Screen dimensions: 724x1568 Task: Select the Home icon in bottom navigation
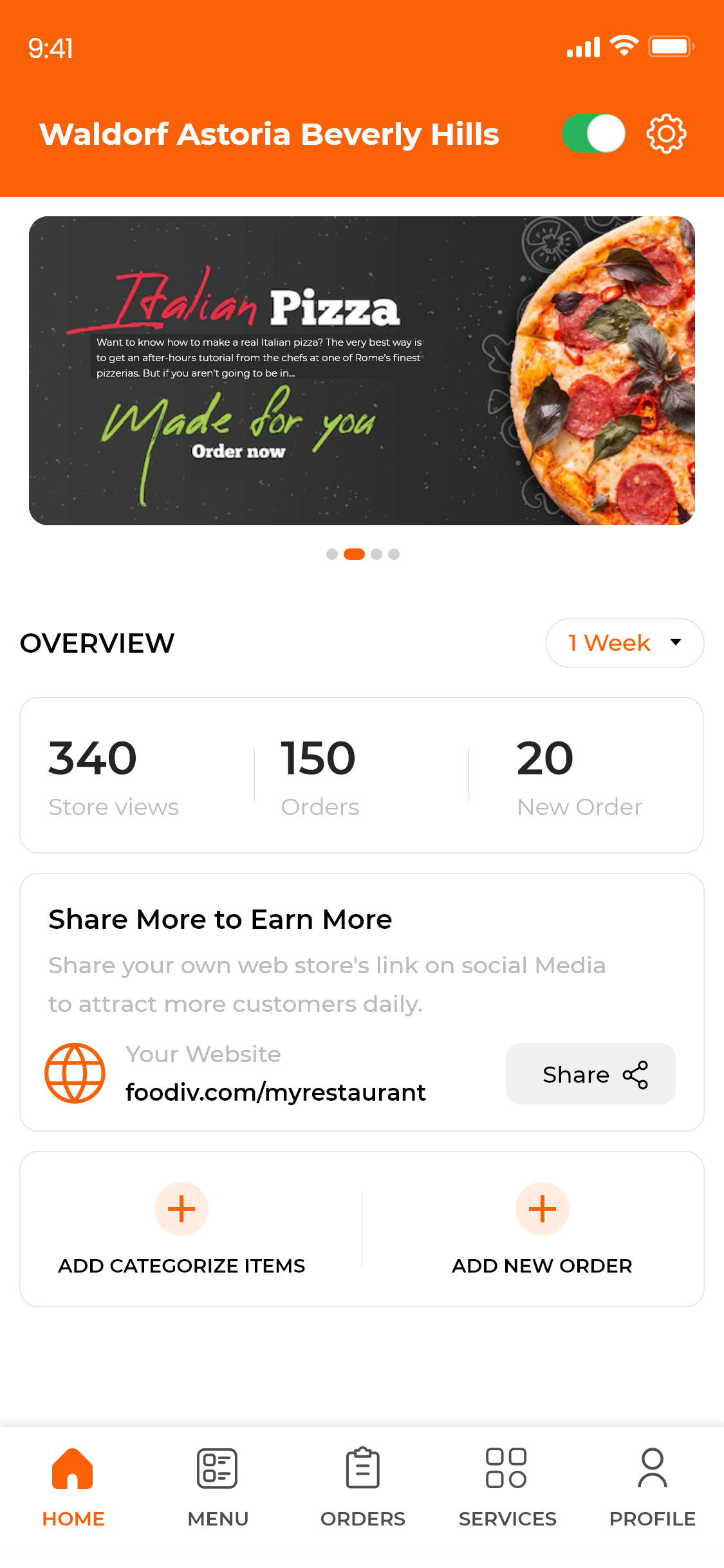pos(73,1469)
